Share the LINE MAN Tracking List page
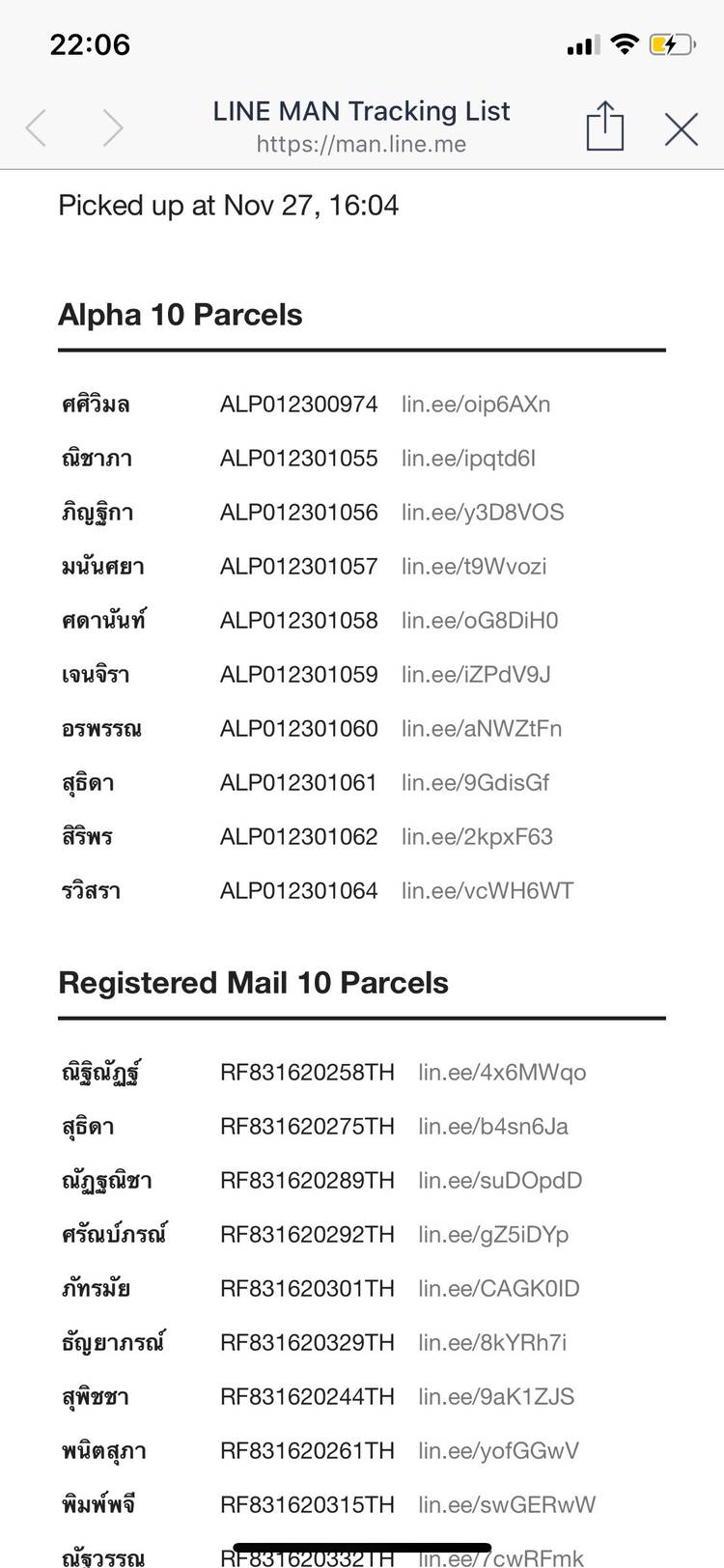Viewport: 724px width, 1568px height. (x=605, y=126)
